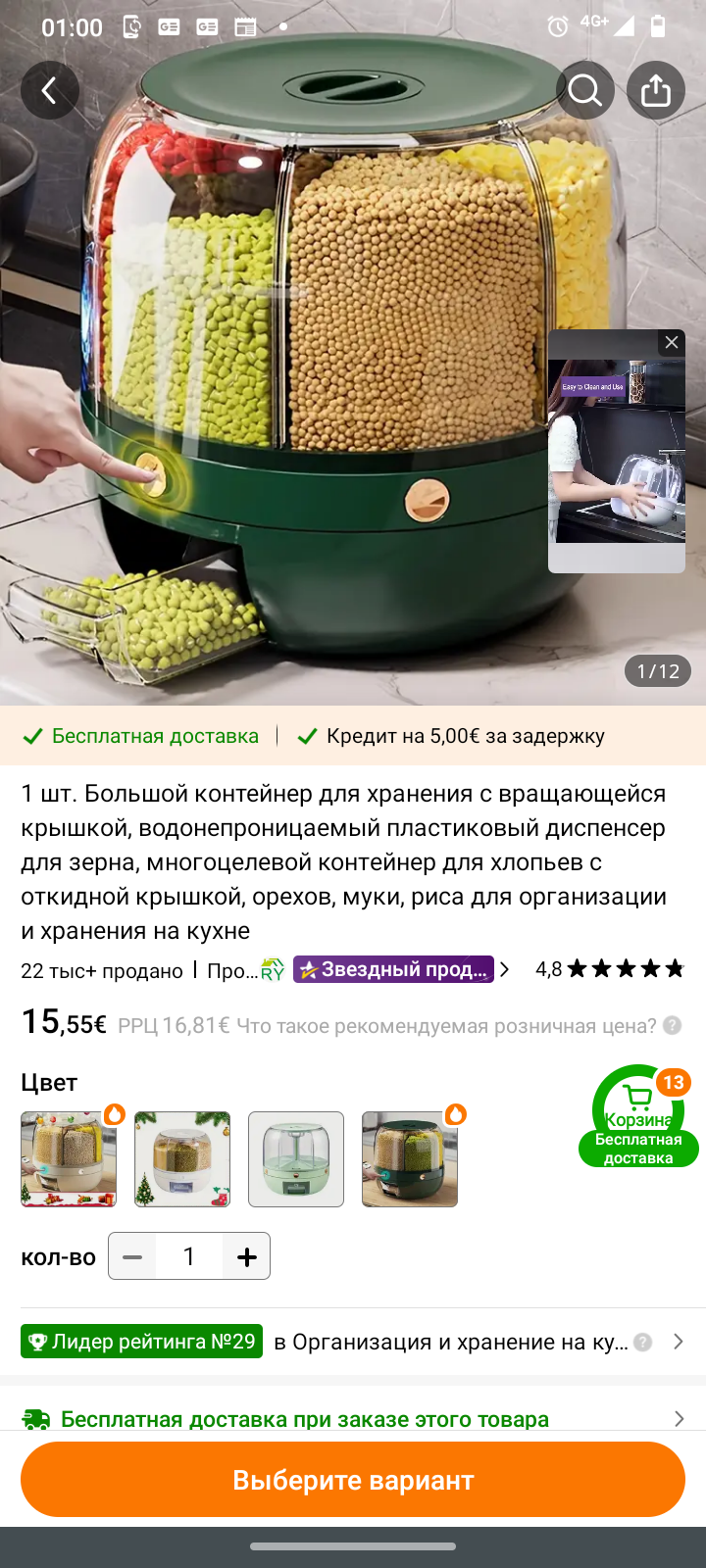Viewport: 706px width, 1568px height.
Task: Increase quantity with plus button
Action: click(x=247, y=1256)
